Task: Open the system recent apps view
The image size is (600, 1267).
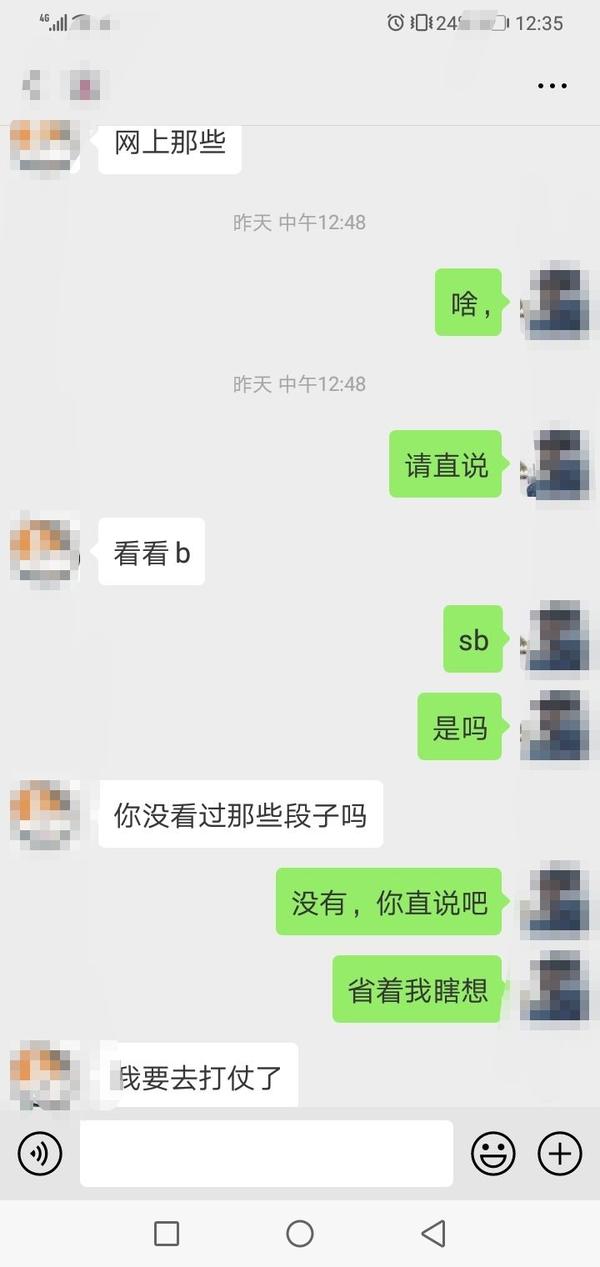Action: (x=167, y=1233)
